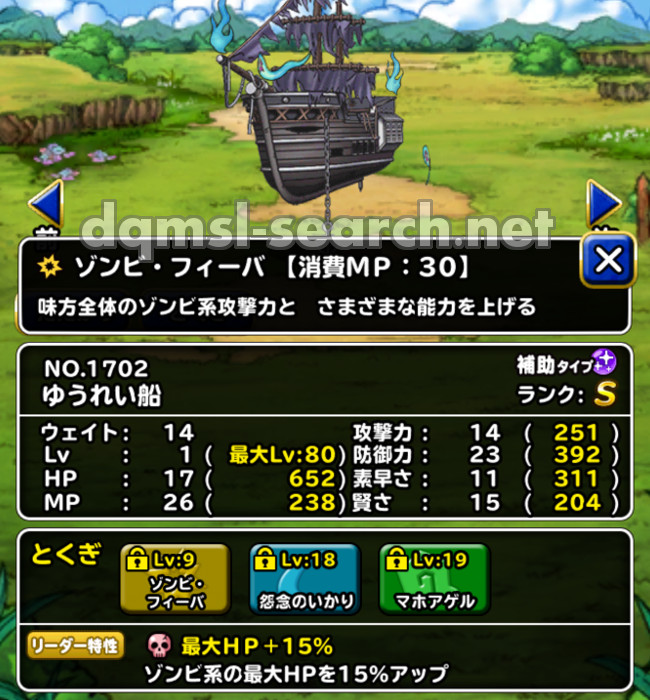The width and height of the screenshot is (650, 700).
Task: Select the マホアゲル skill button
Action: tap(434, 579)
